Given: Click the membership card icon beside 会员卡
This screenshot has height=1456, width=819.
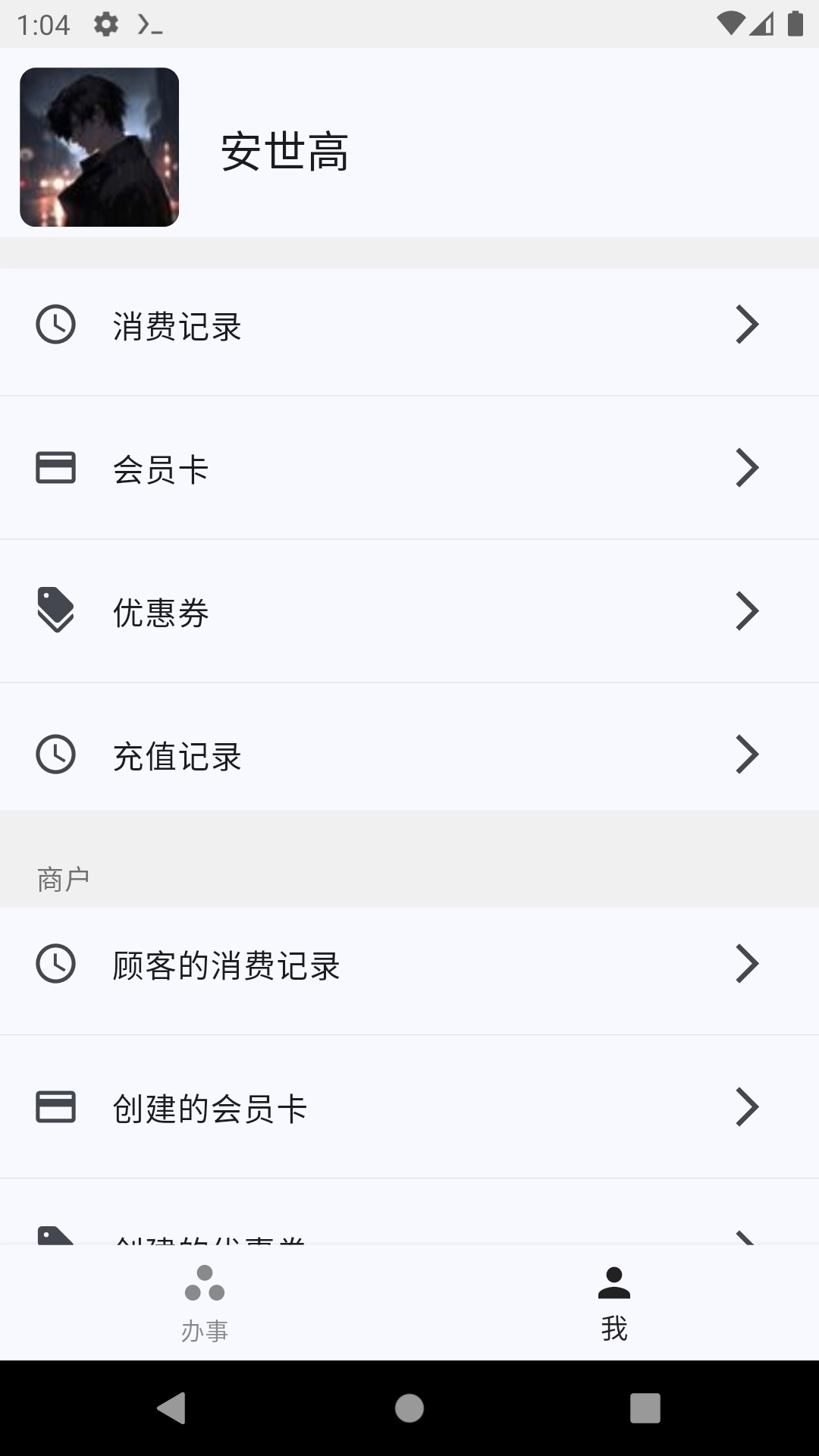Looking at the screenshot, I should (x=54, y=468).
